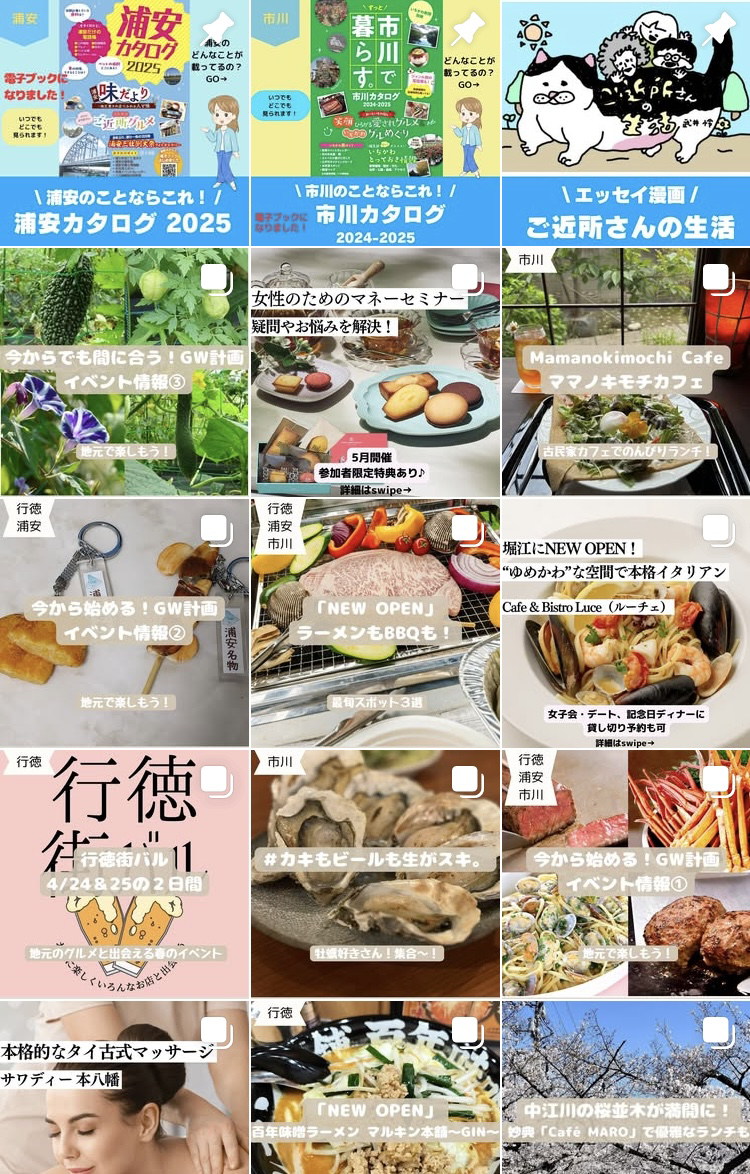750x1174 pixels.
Task: Open the ママノキモチカフェ post
Action: (x=625, y=371)
